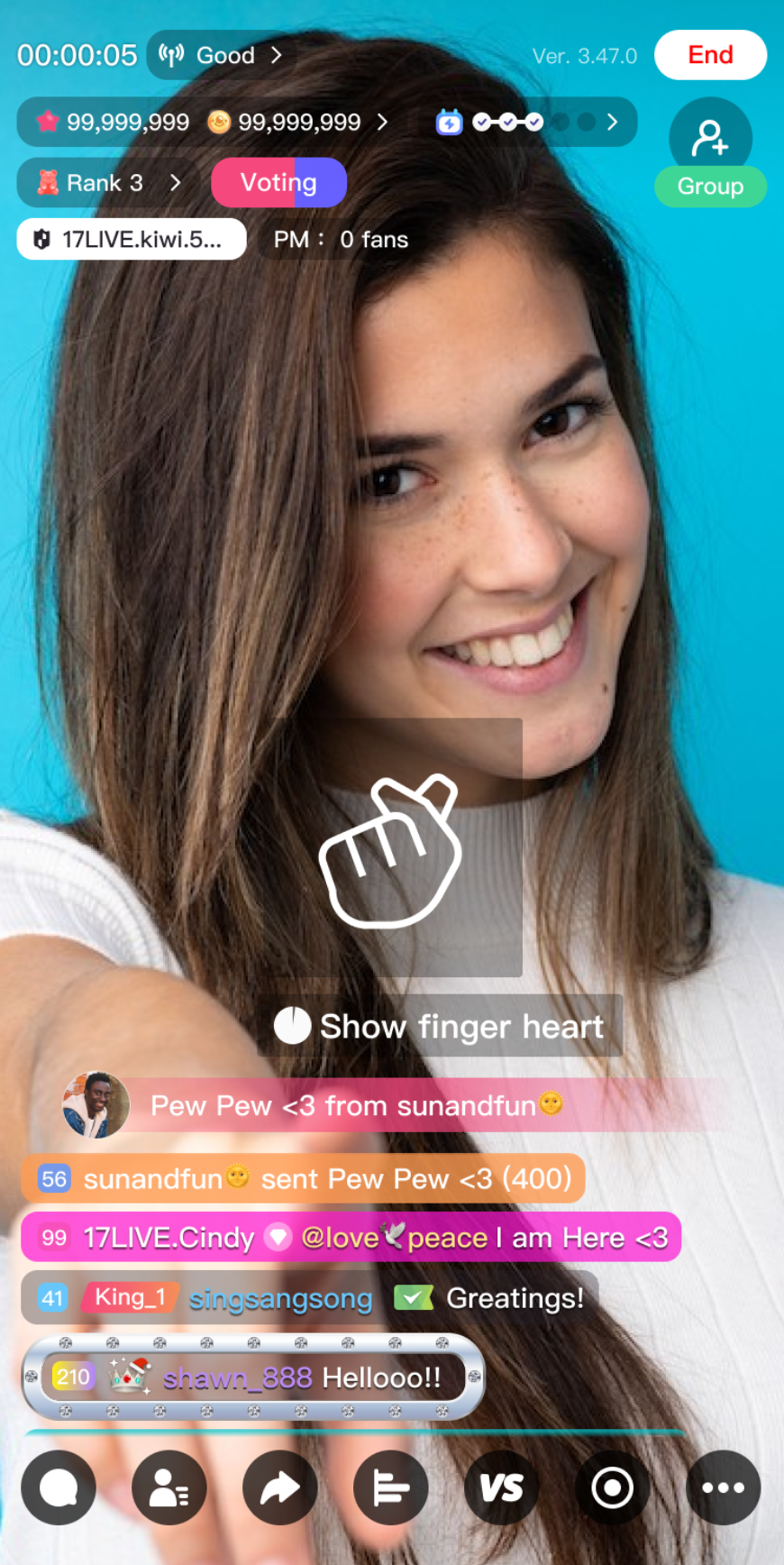Image resolution: width=784 pixels, height=1565 pixels.
Task: Tap the record circle icon
Action: [x=612, y=1487]
